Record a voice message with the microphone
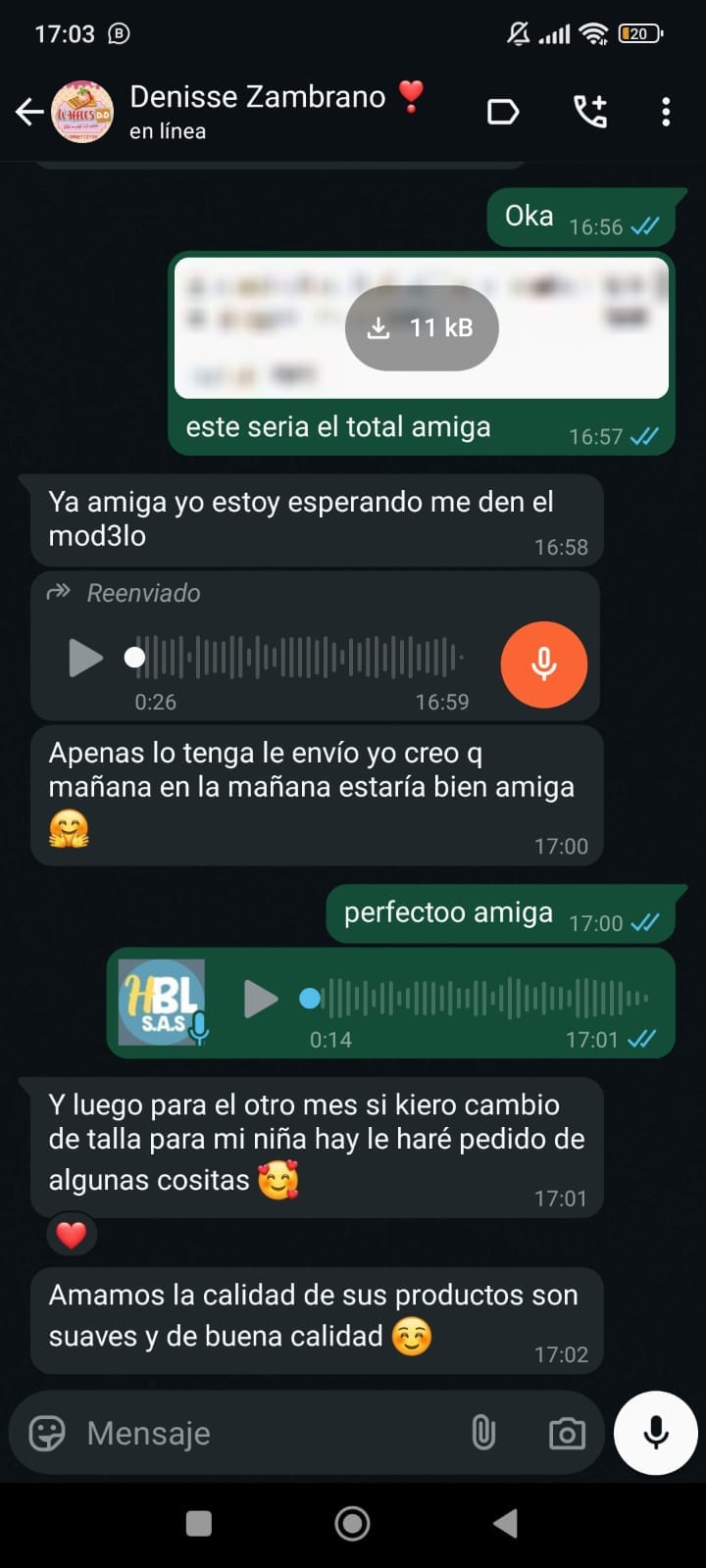This screenshot has width=706, height=1568. tap(656, 1433)
